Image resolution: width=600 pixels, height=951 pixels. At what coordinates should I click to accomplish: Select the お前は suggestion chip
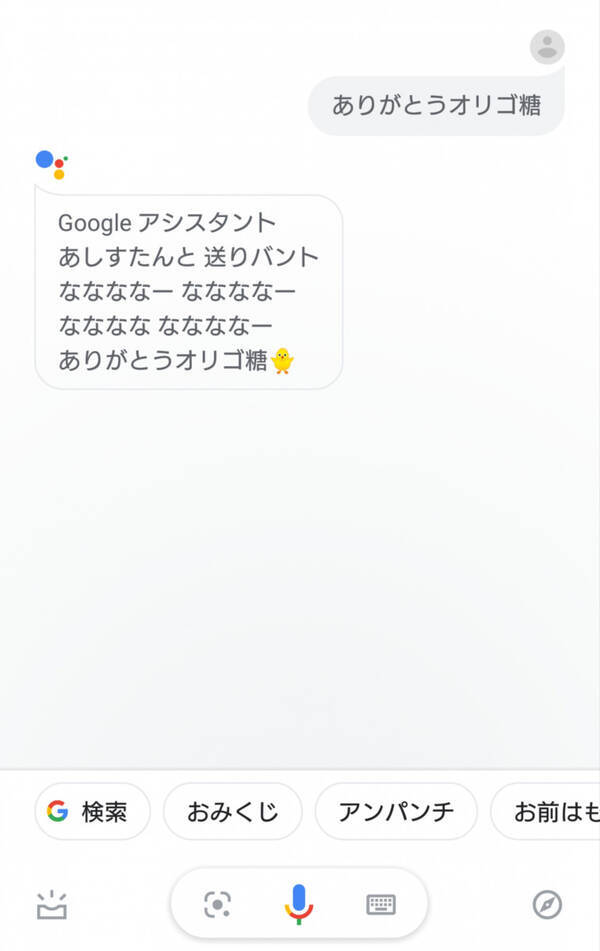[x=548, y=811]
